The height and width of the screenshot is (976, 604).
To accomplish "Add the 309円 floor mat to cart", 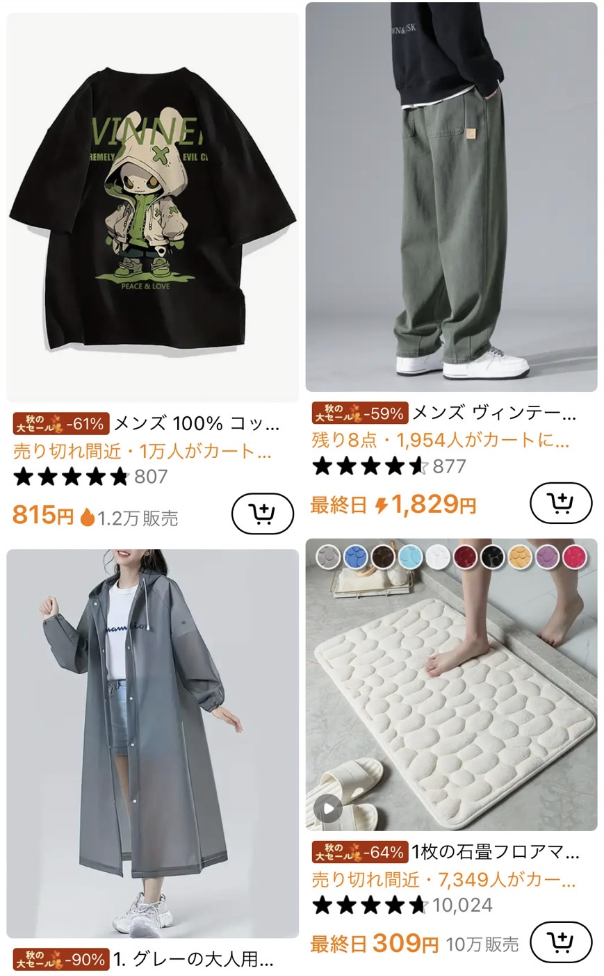I will (561, 942).
